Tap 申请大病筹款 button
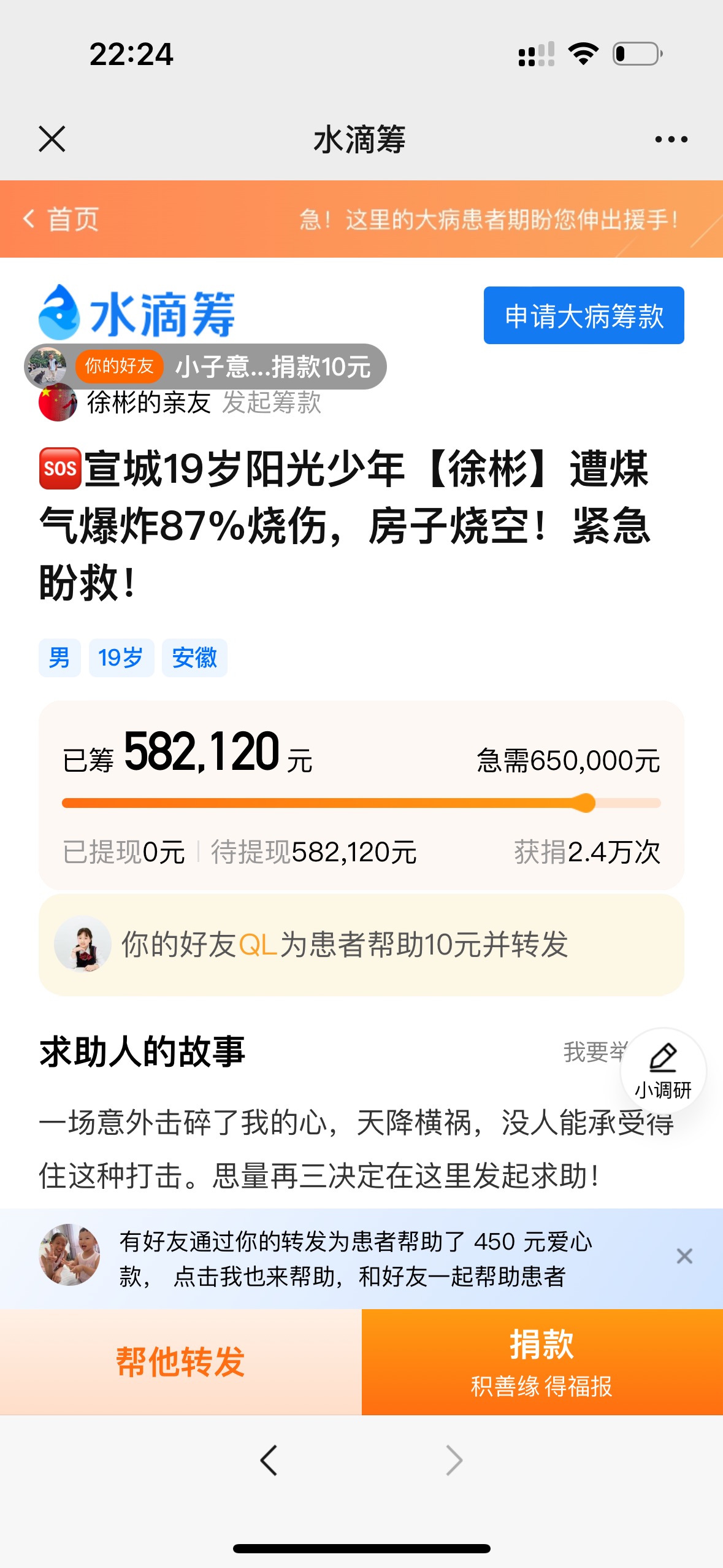Screen dimensions: 723x1568 583,315
